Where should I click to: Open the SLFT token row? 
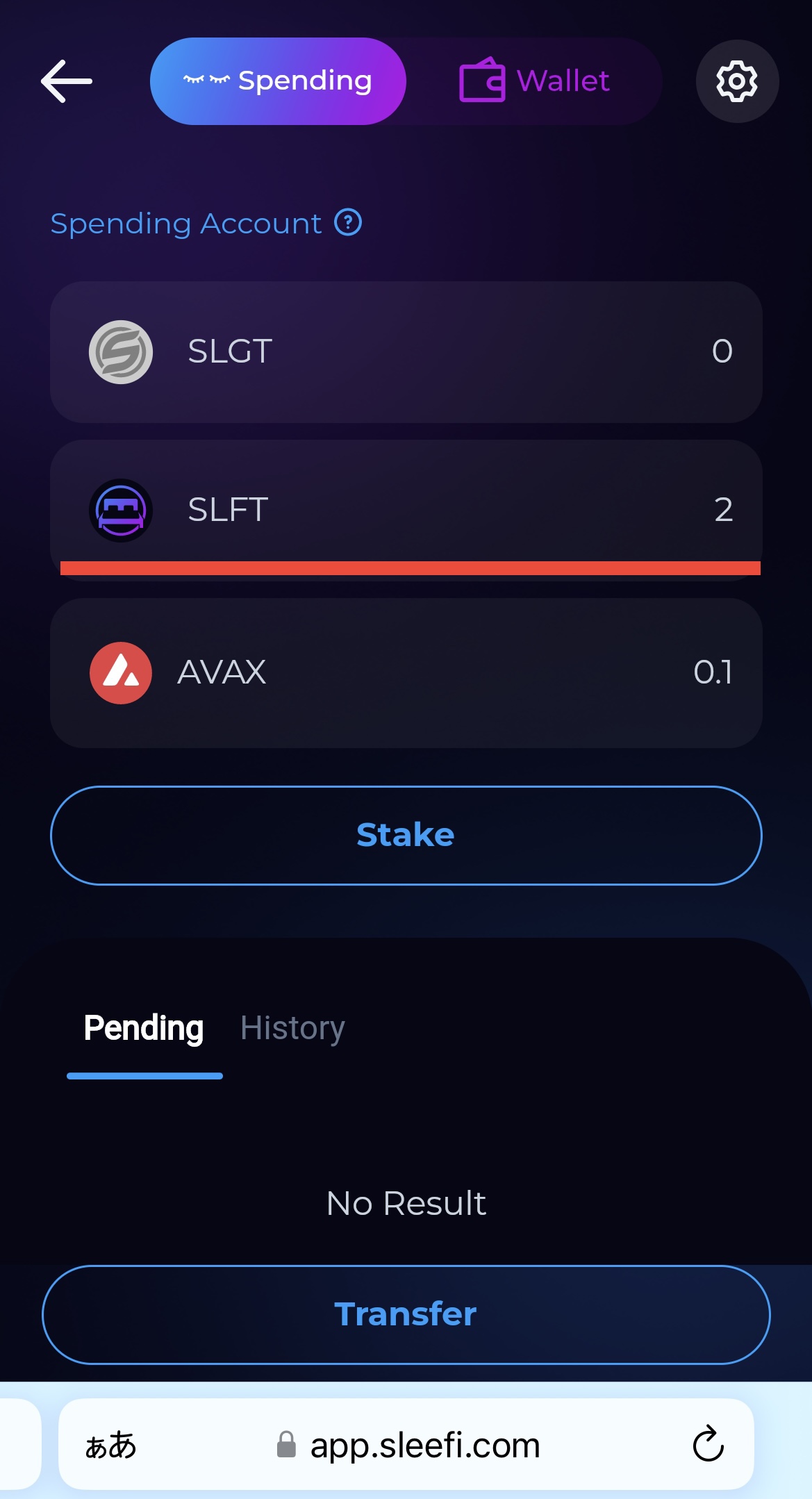coord(406,509)
